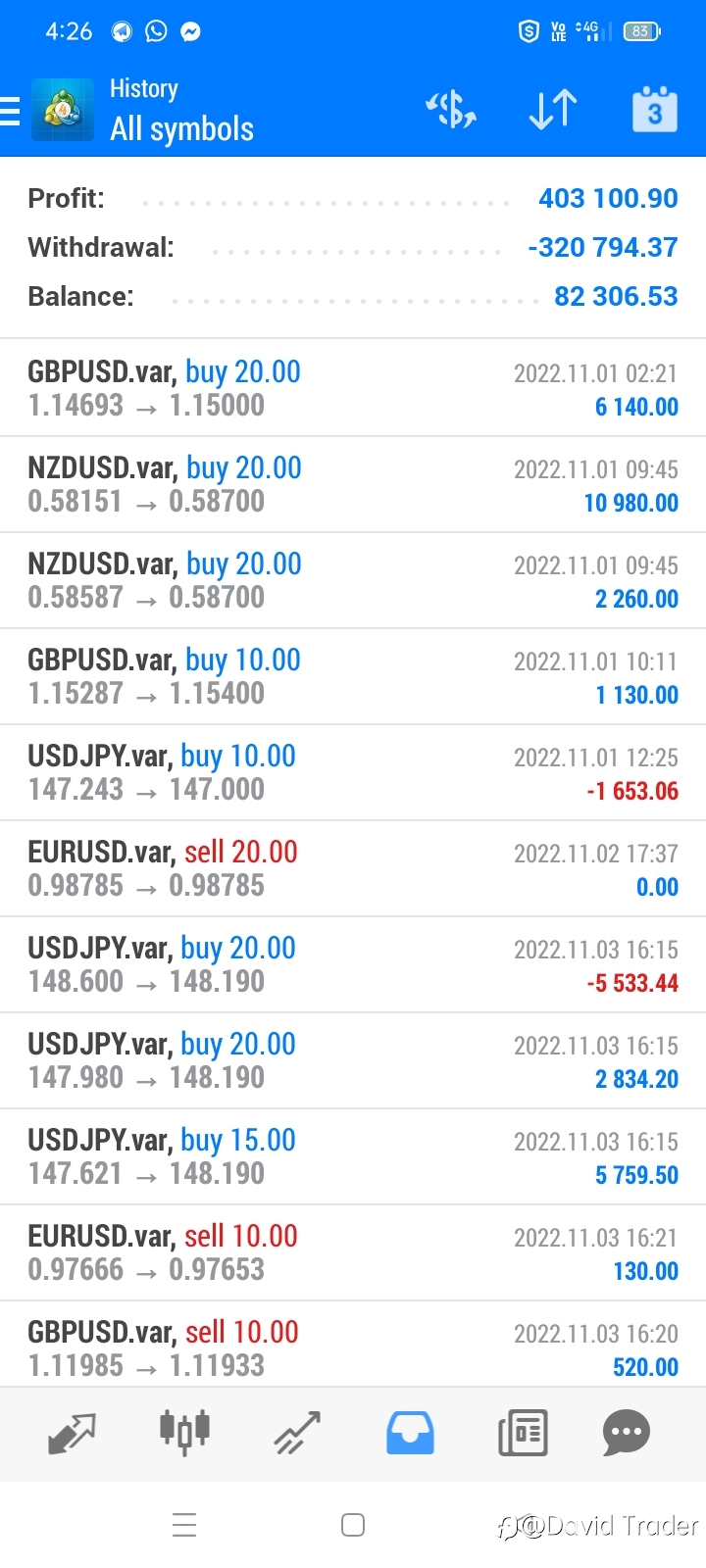Select the History inbox tab

pyautogui.click(x=410, y=1434)
